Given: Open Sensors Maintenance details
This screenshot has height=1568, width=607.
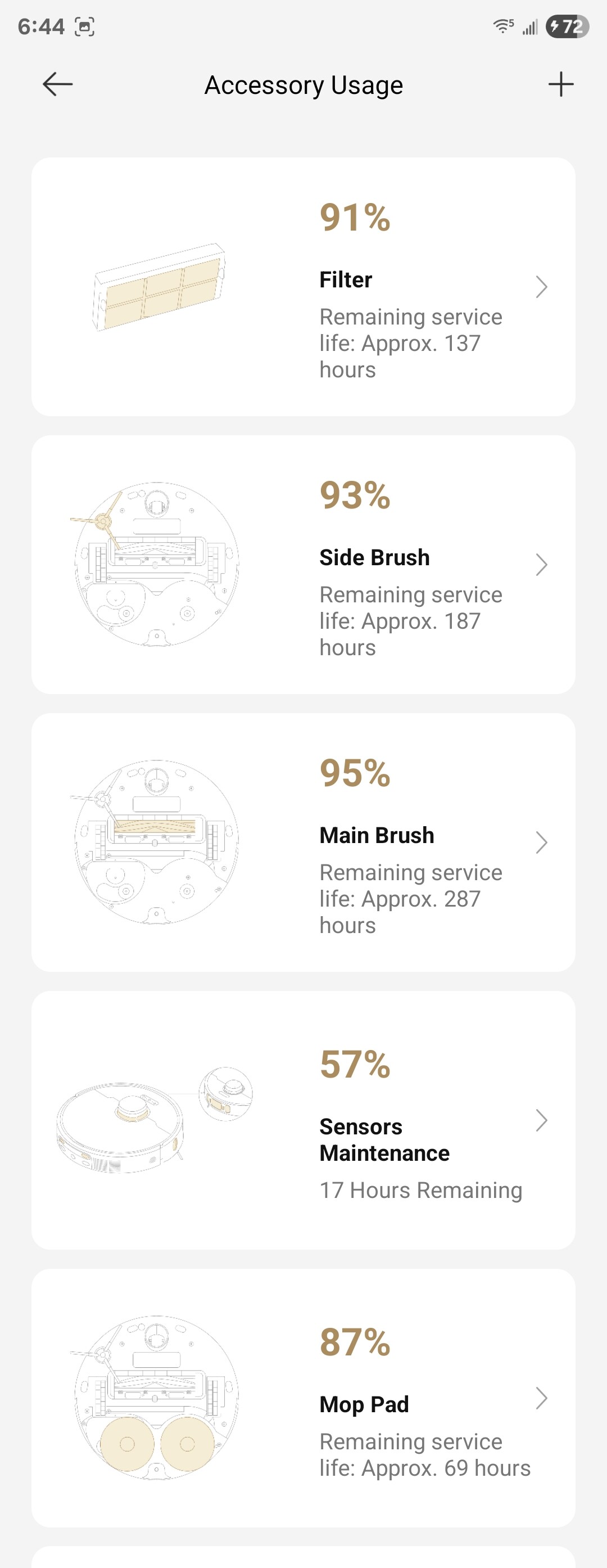Looking at the screenshot, I should click(303, 1120).
